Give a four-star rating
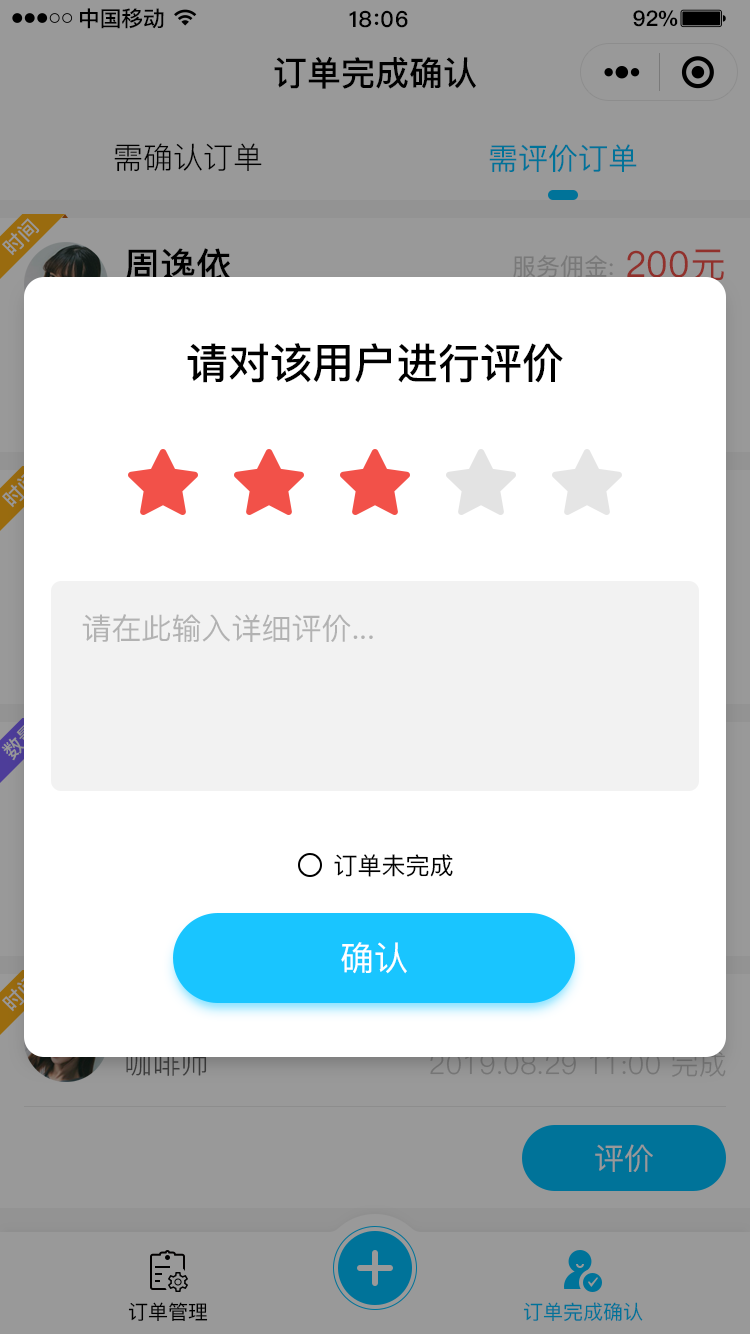 click(x=481, y=483)
